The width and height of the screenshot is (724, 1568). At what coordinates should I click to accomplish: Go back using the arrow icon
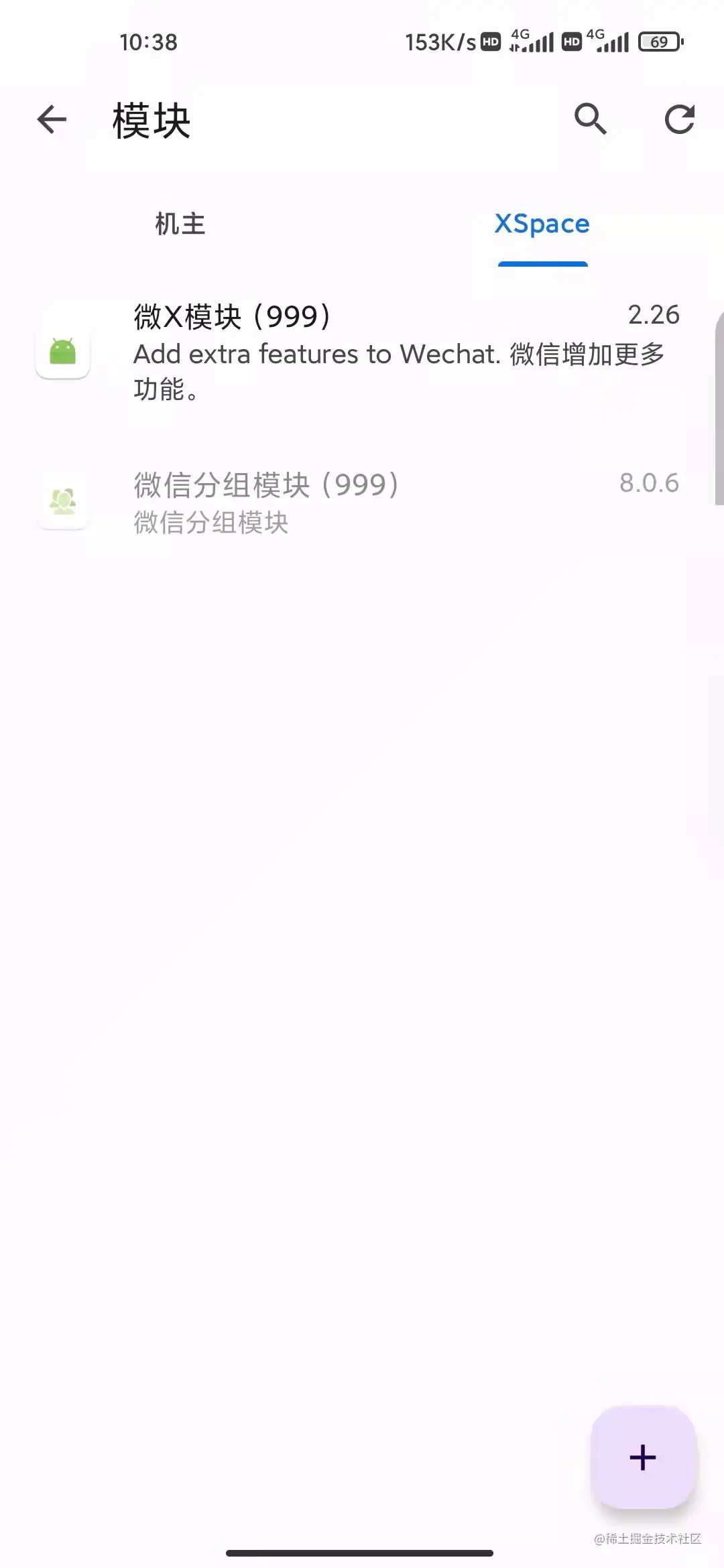(x=52, y=120)
